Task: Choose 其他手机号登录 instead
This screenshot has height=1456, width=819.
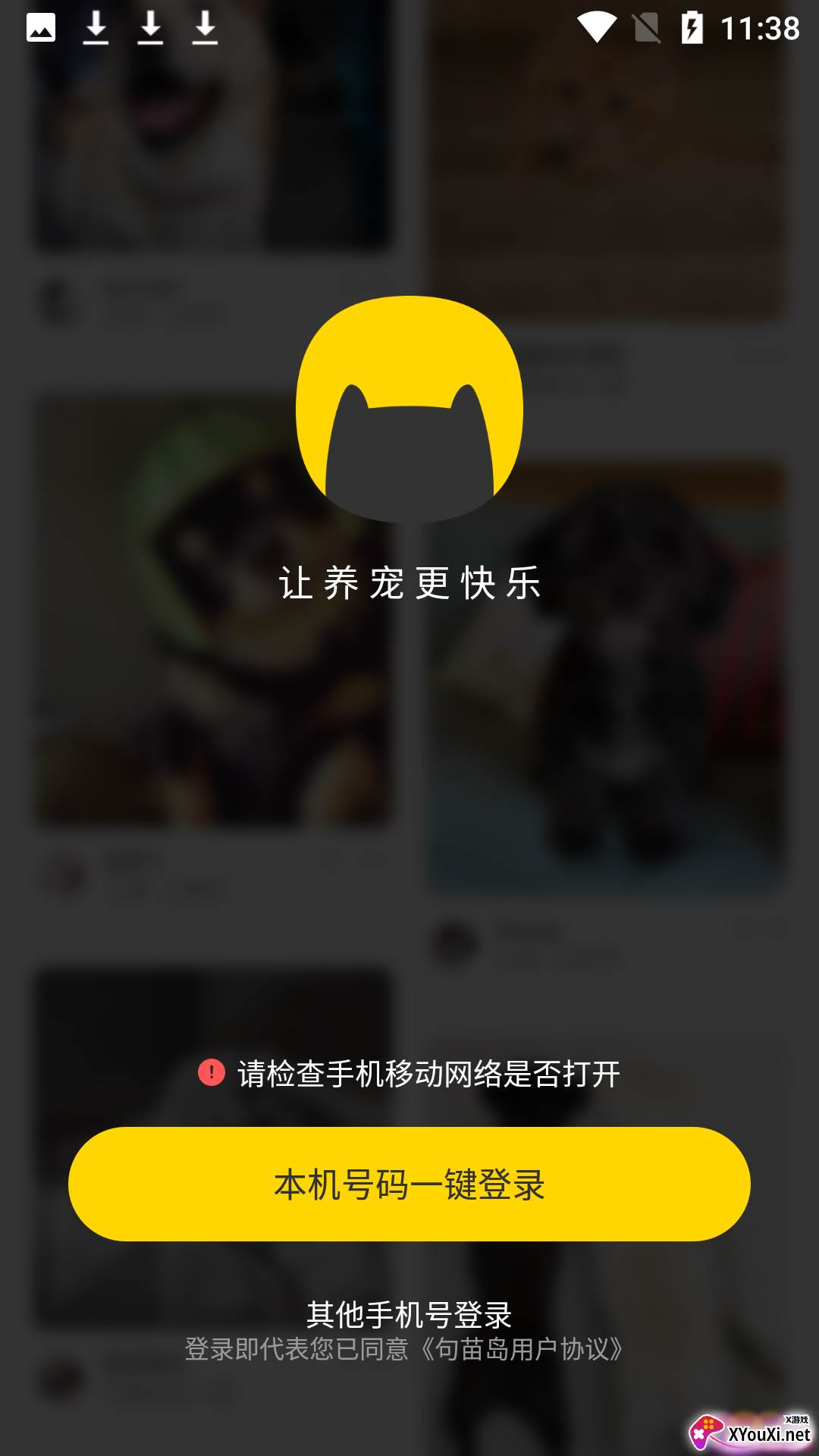Action: 409,1314
